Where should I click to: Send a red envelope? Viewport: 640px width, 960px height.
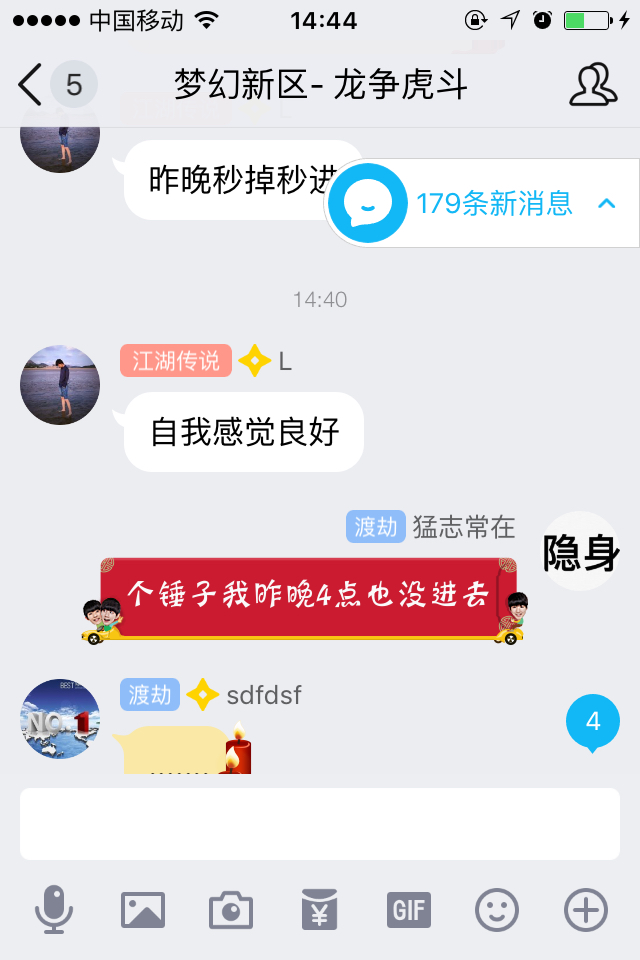click(319, 910)
